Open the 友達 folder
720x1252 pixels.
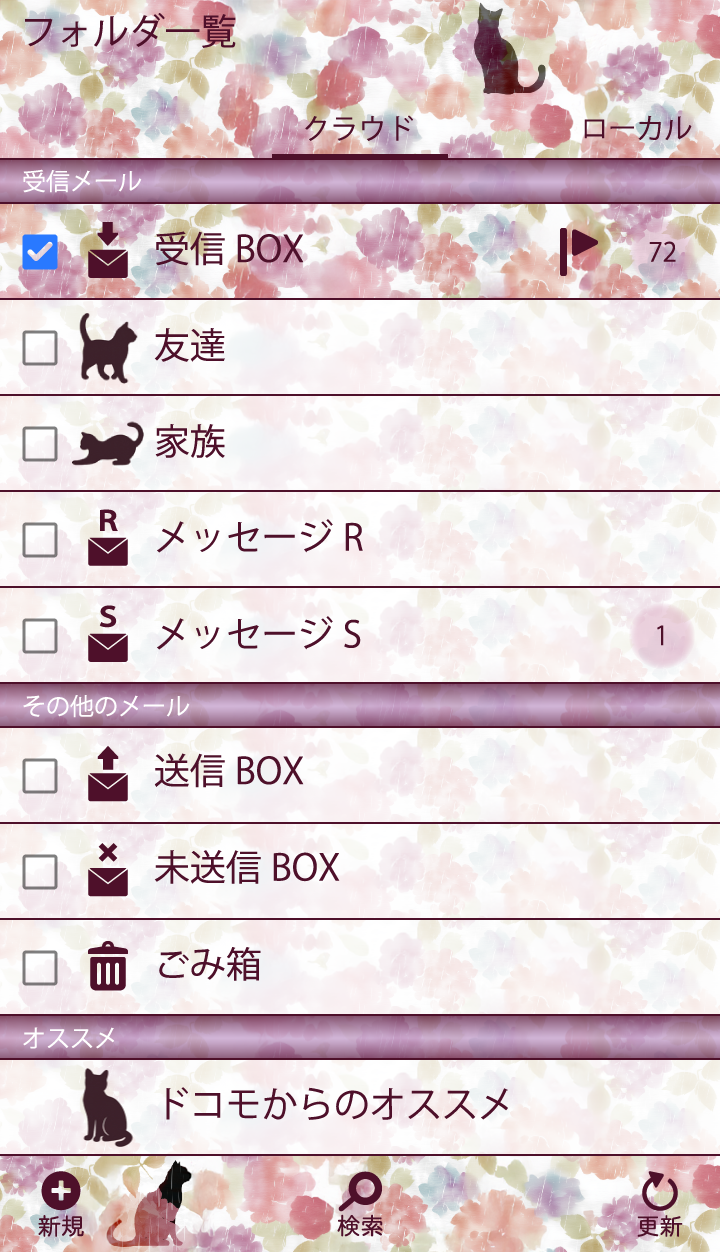point(190,347)
